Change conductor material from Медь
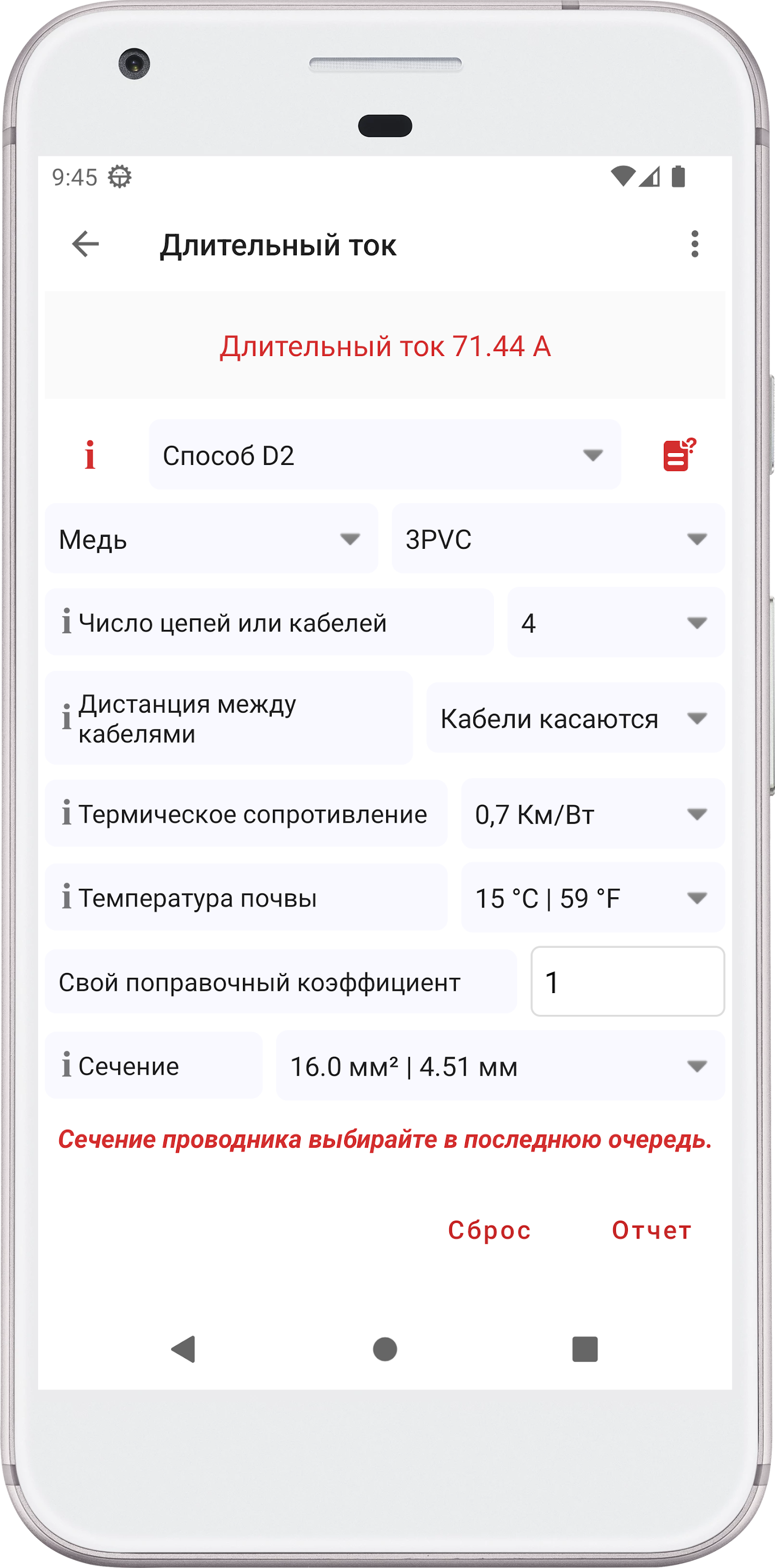 click(211, 538)
